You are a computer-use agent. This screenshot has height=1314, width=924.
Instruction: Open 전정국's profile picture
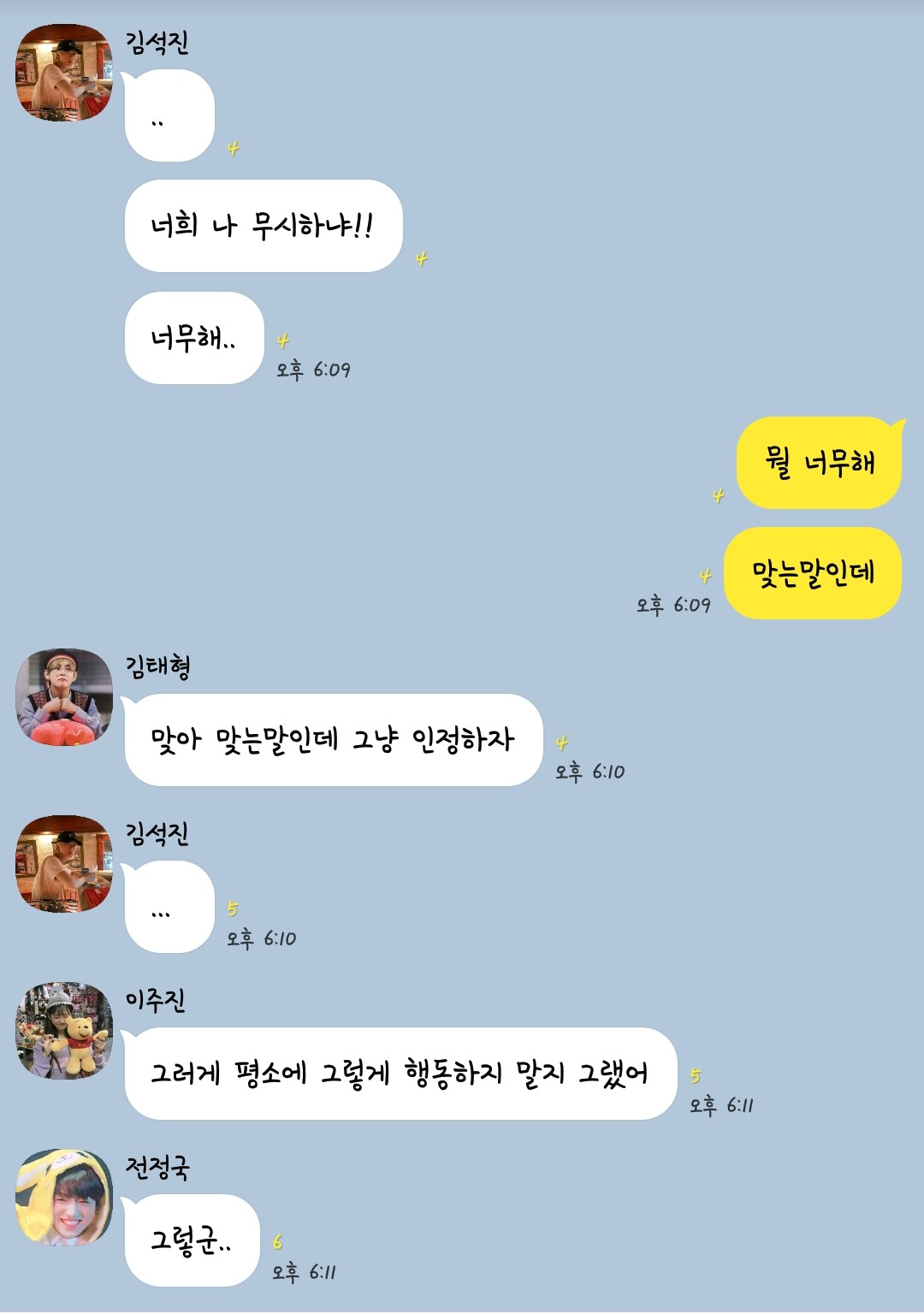pos(64,1198)
